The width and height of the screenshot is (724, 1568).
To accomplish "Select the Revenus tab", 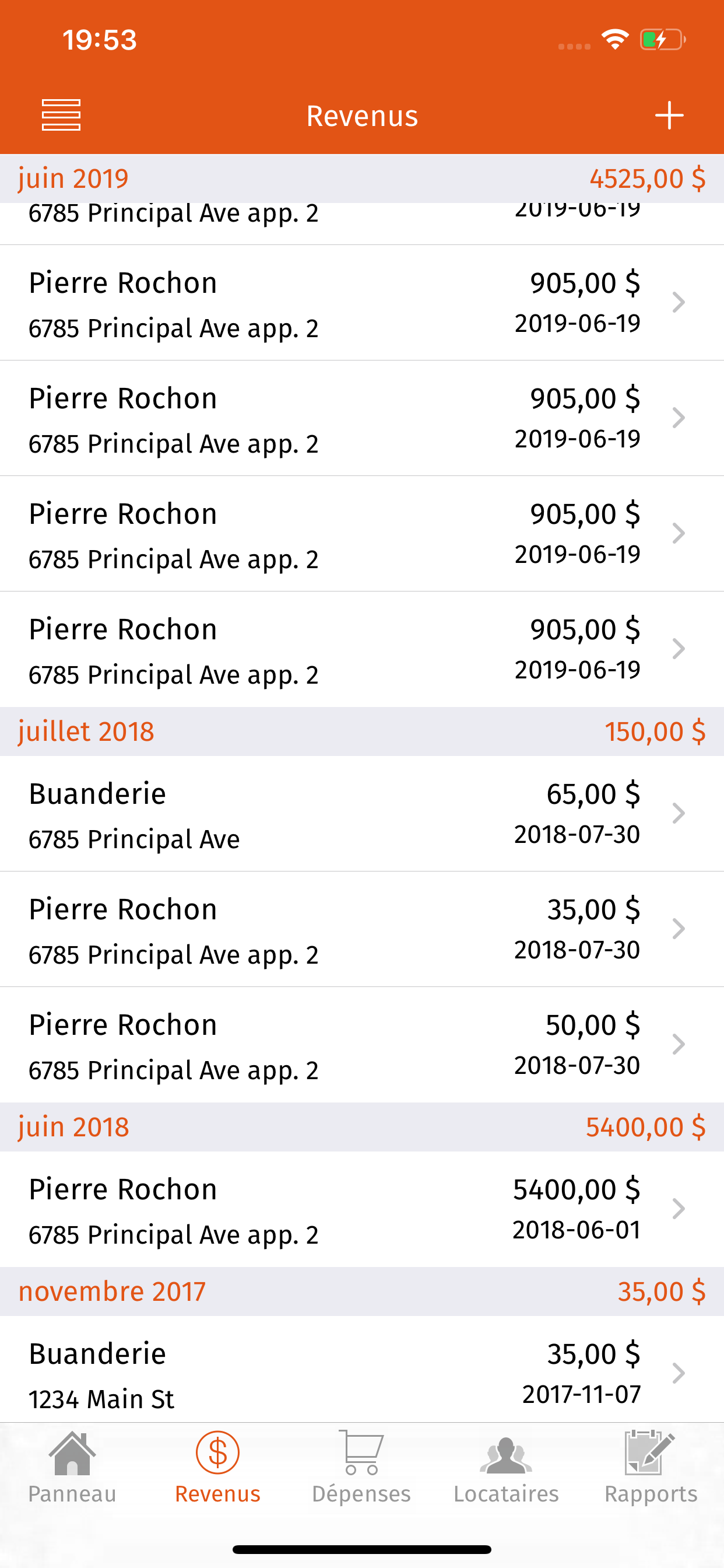I will [x=217, y=1468].
